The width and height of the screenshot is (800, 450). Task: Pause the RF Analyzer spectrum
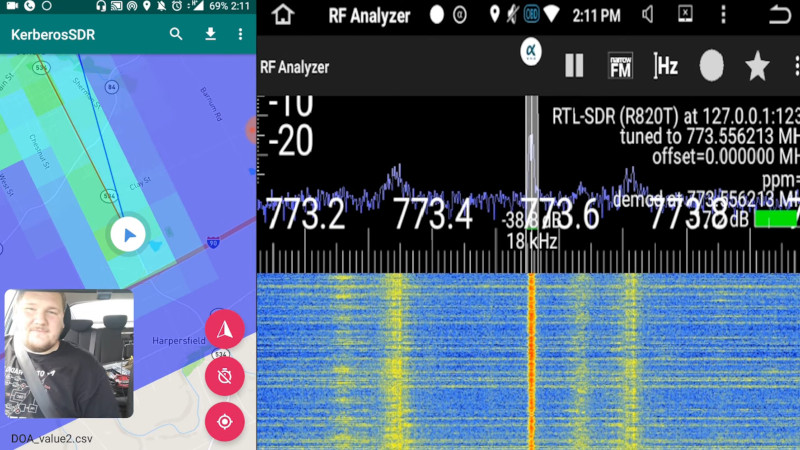point(574,66)
